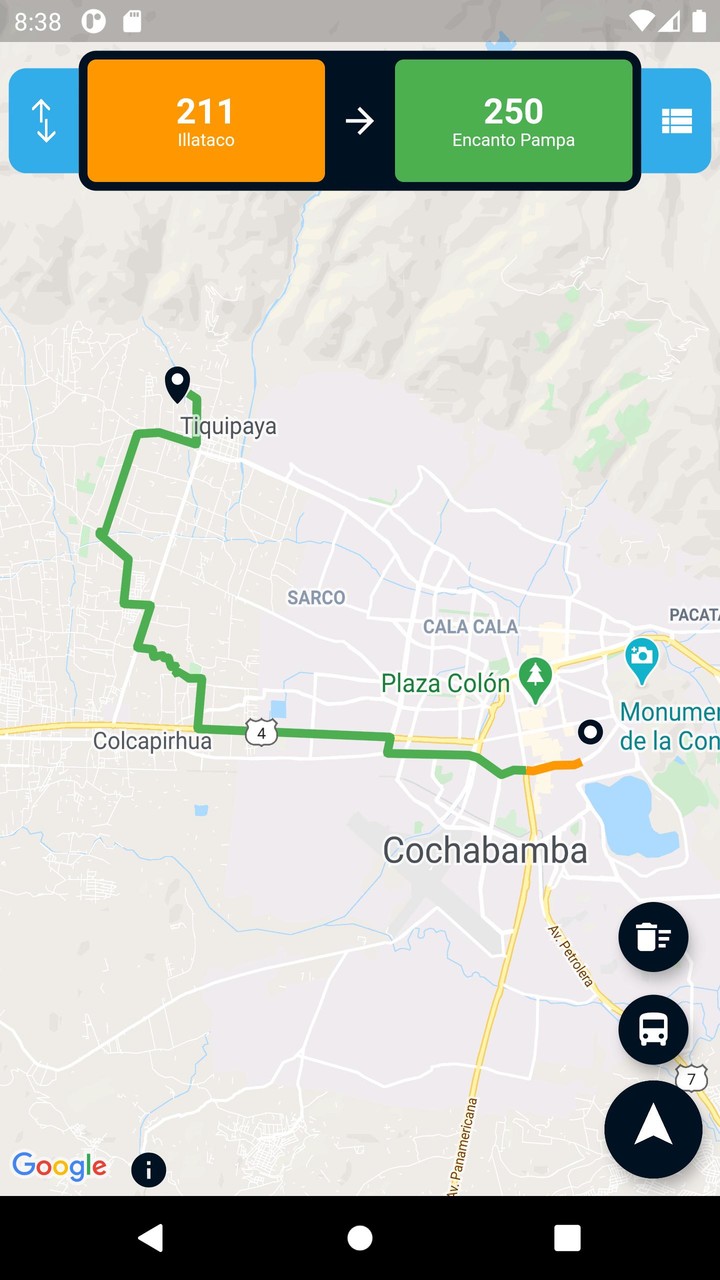Tap the destination circle marker

[x=590, y=732]
